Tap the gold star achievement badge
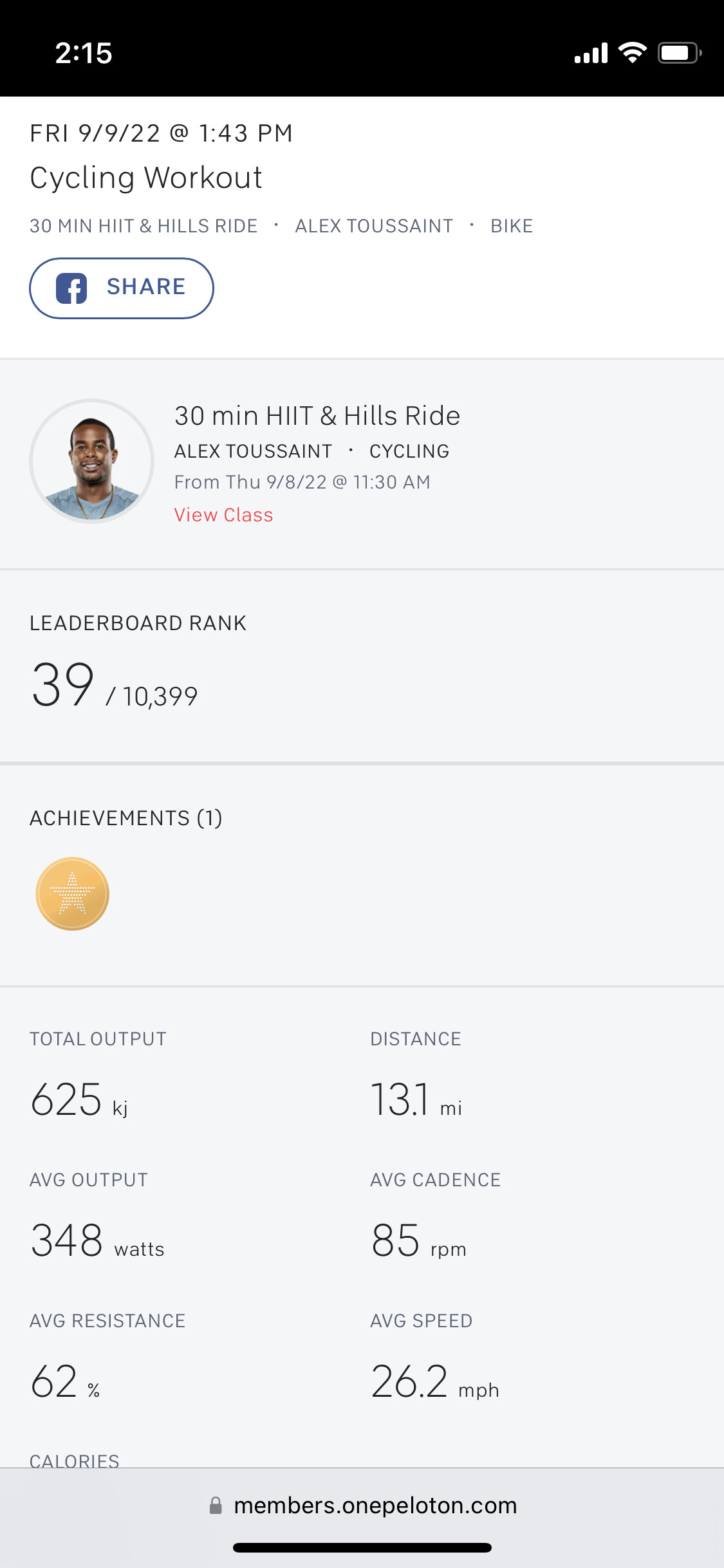 pyautogui.click(x=72, y=893)
